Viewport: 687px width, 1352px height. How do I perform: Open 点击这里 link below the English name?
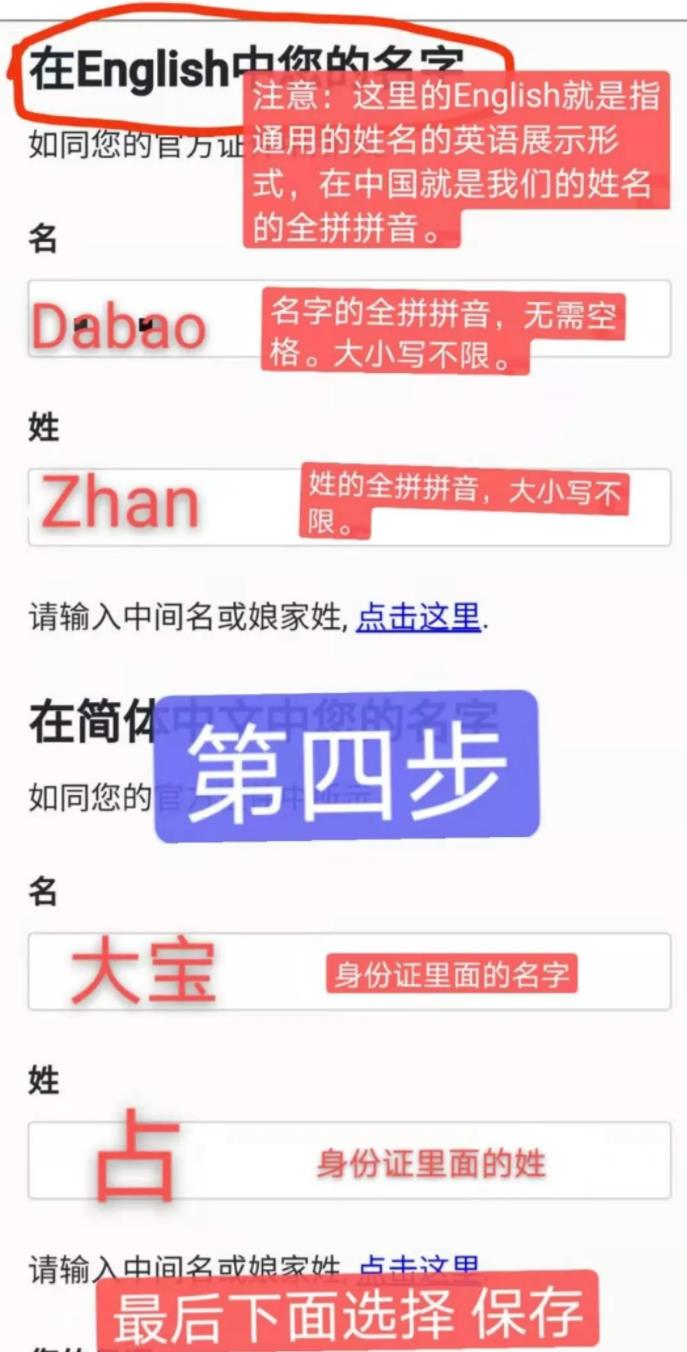pyautogui.click(x=419, y=617)
